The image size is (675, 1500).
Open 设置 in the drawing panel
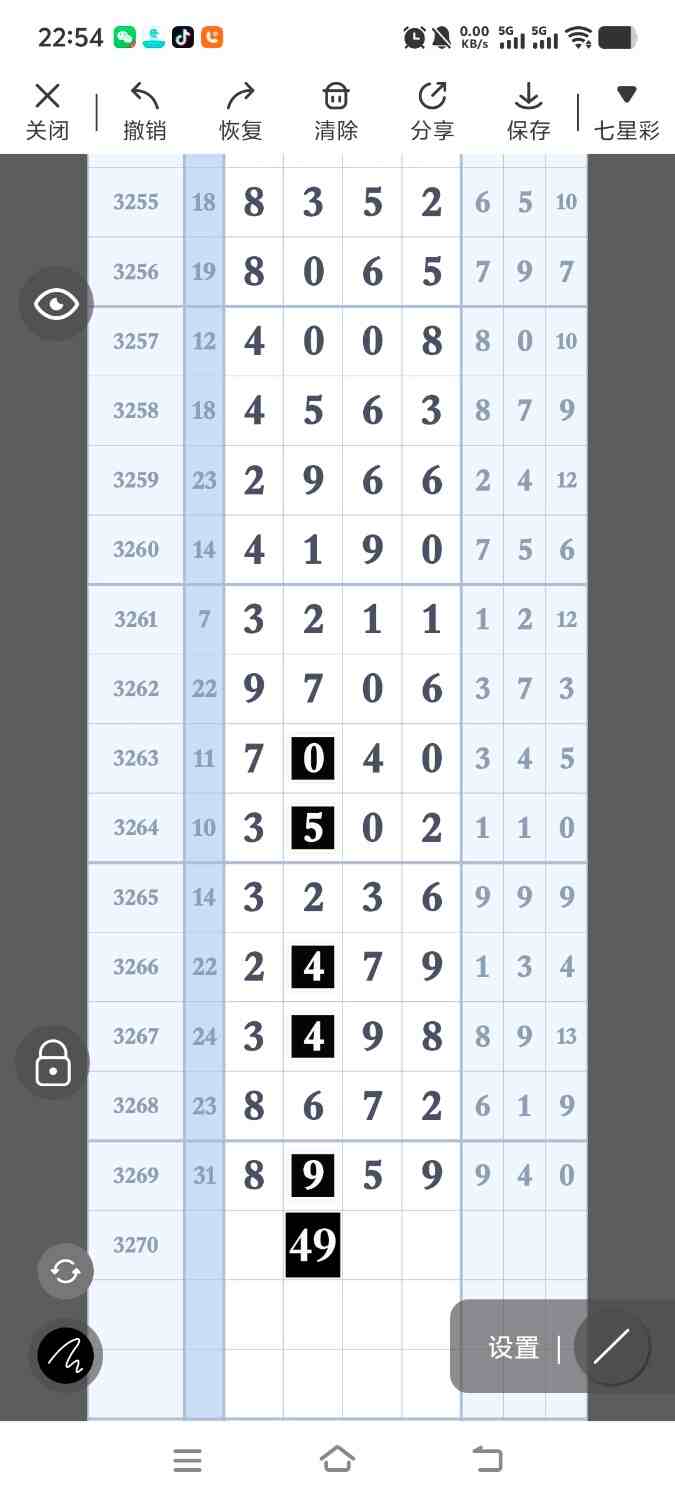click(x=514, y=1348)
